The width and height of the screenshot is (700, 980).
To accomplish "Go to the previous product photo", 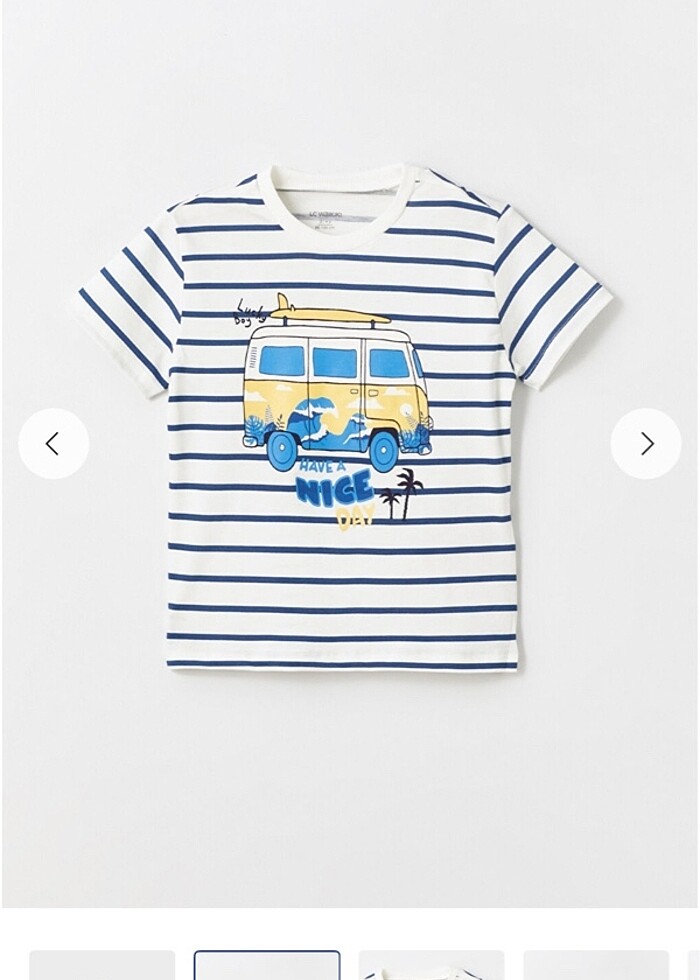I will 53,443.
